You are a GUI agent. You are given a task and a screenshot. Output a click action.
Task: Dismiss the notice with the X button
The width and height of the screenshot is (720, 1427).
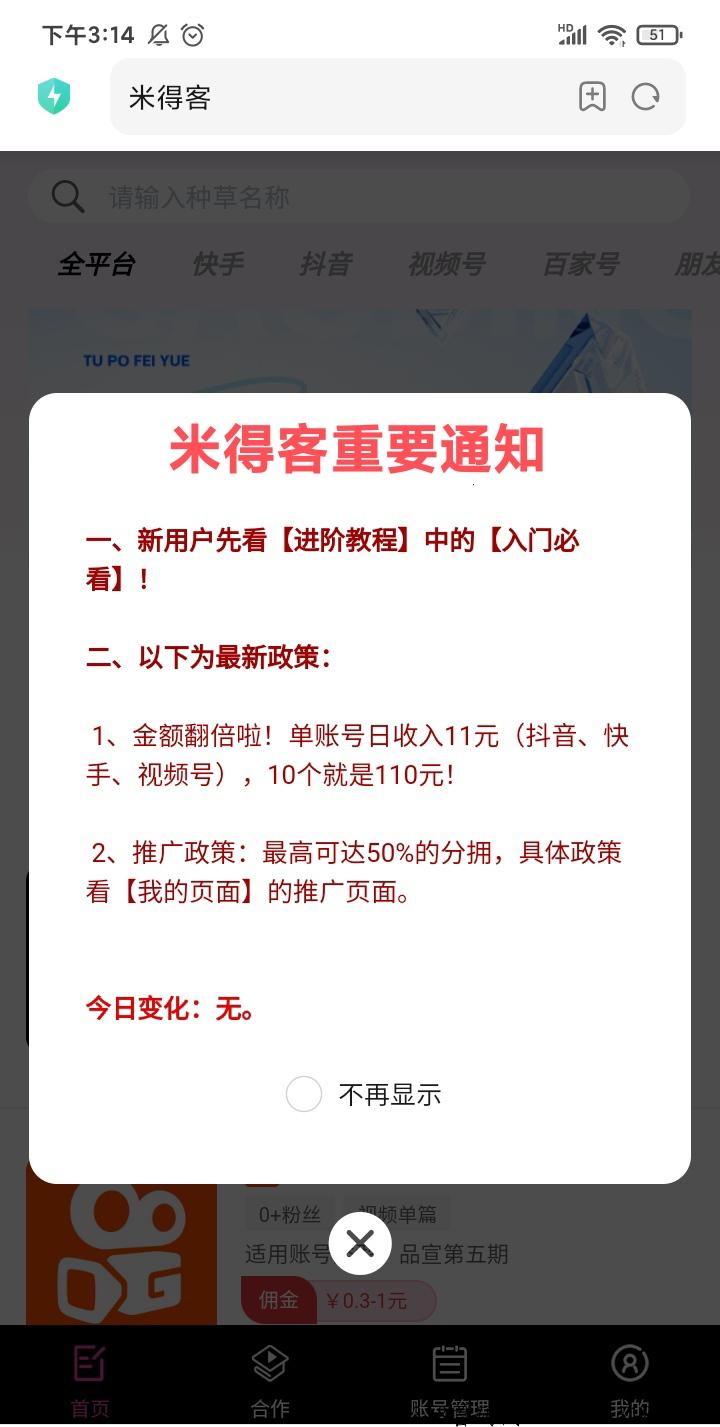[360, 1243]
